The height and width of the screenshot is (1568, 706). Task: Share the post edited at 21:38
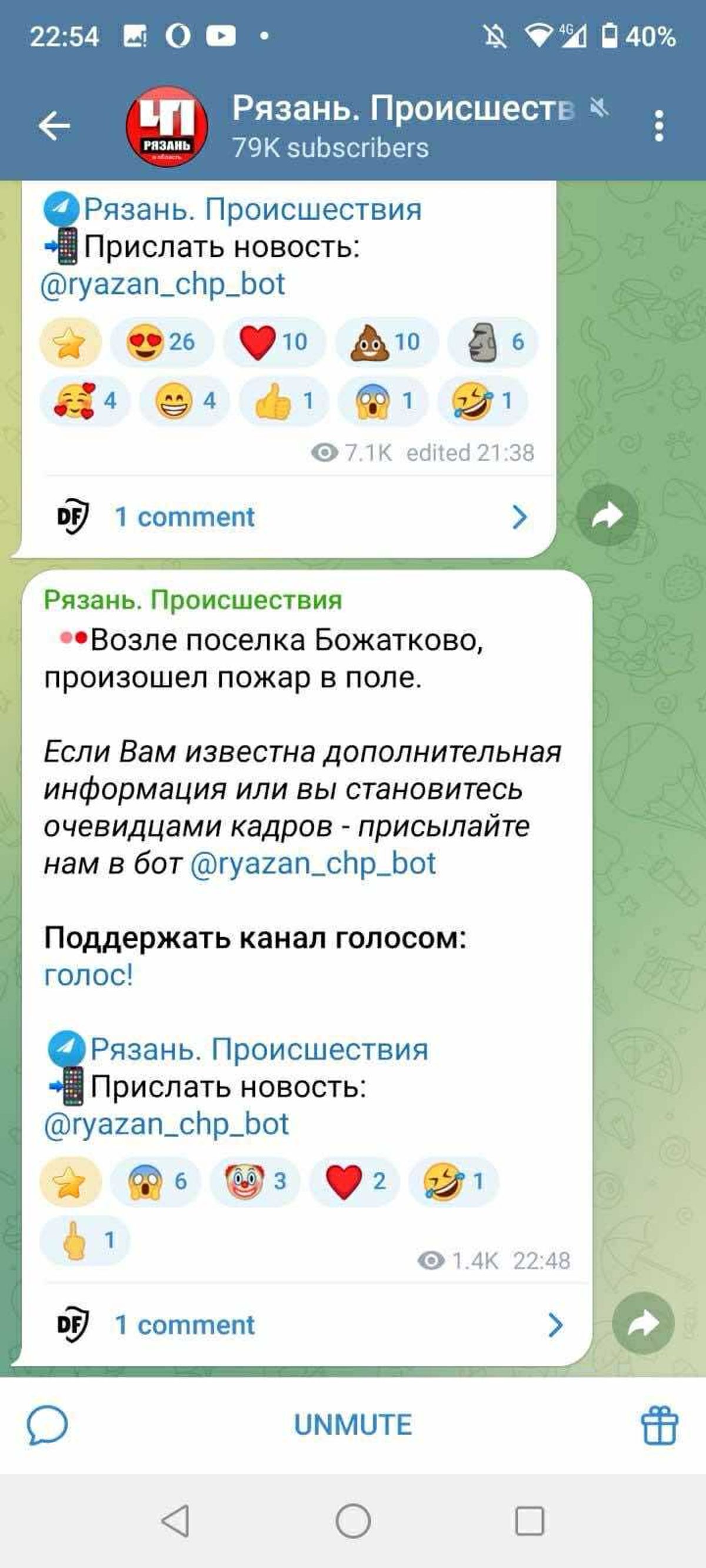[x=607, y=515]
